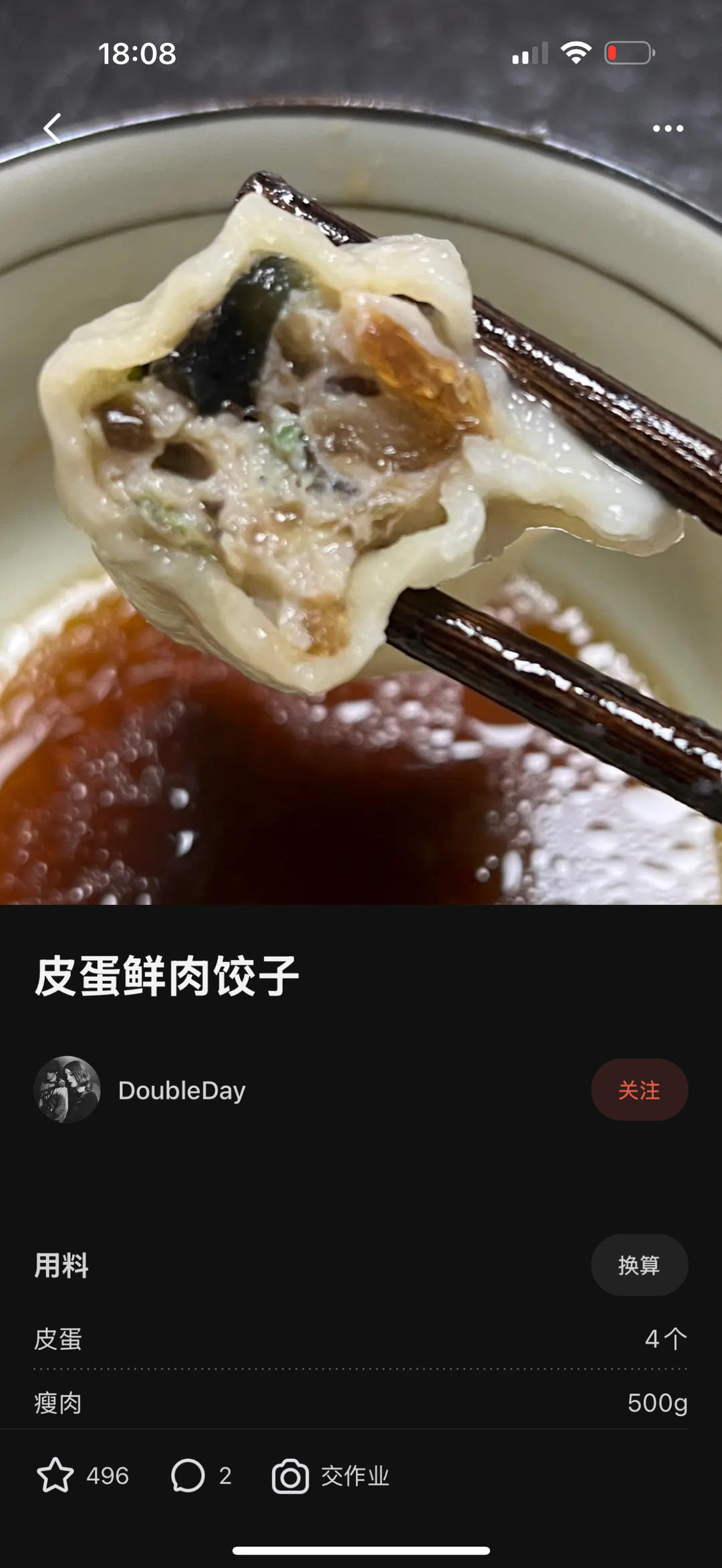
Task: Open the three-dot overflow menu
Action: click(x=668, y=128)
